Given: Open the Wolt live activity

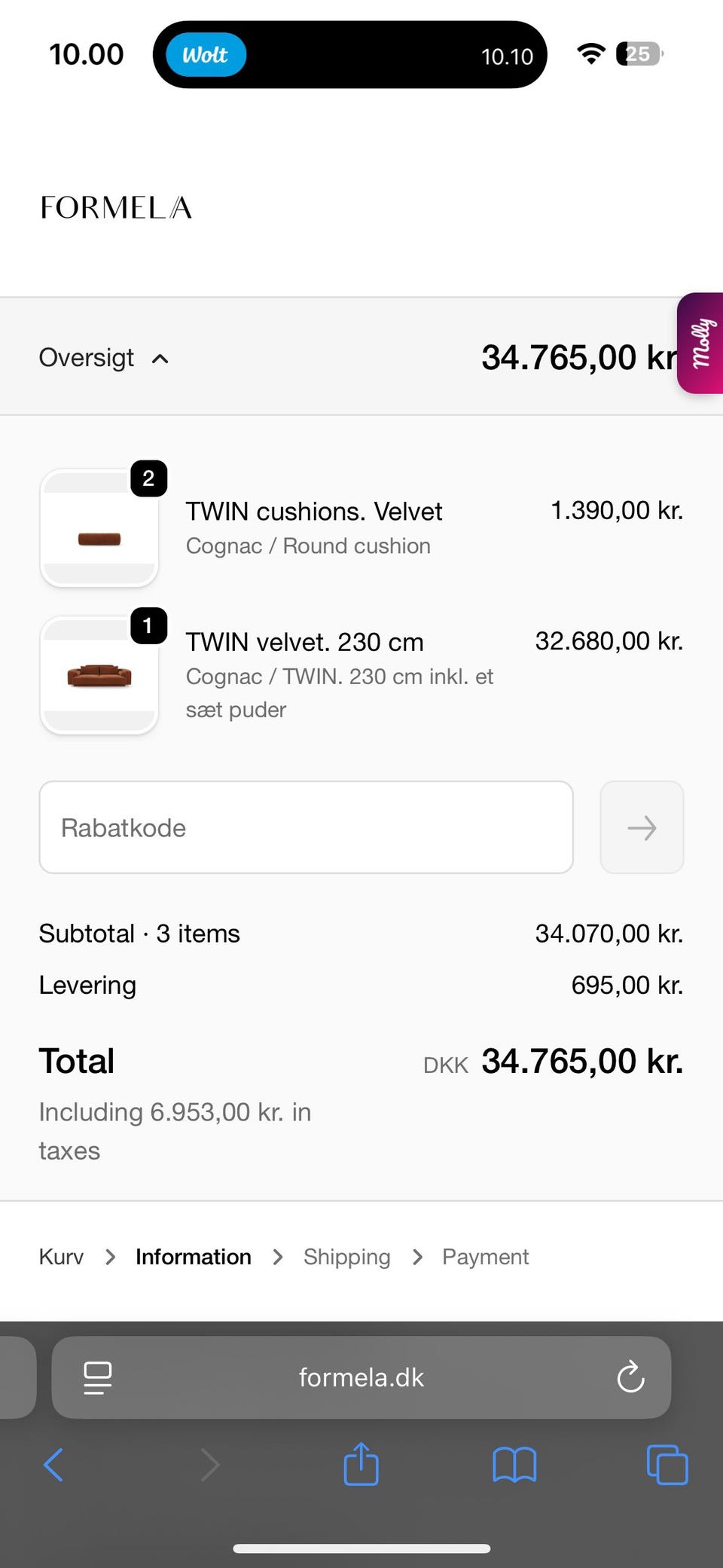Looking at the screenshot, I should (206, 54).
